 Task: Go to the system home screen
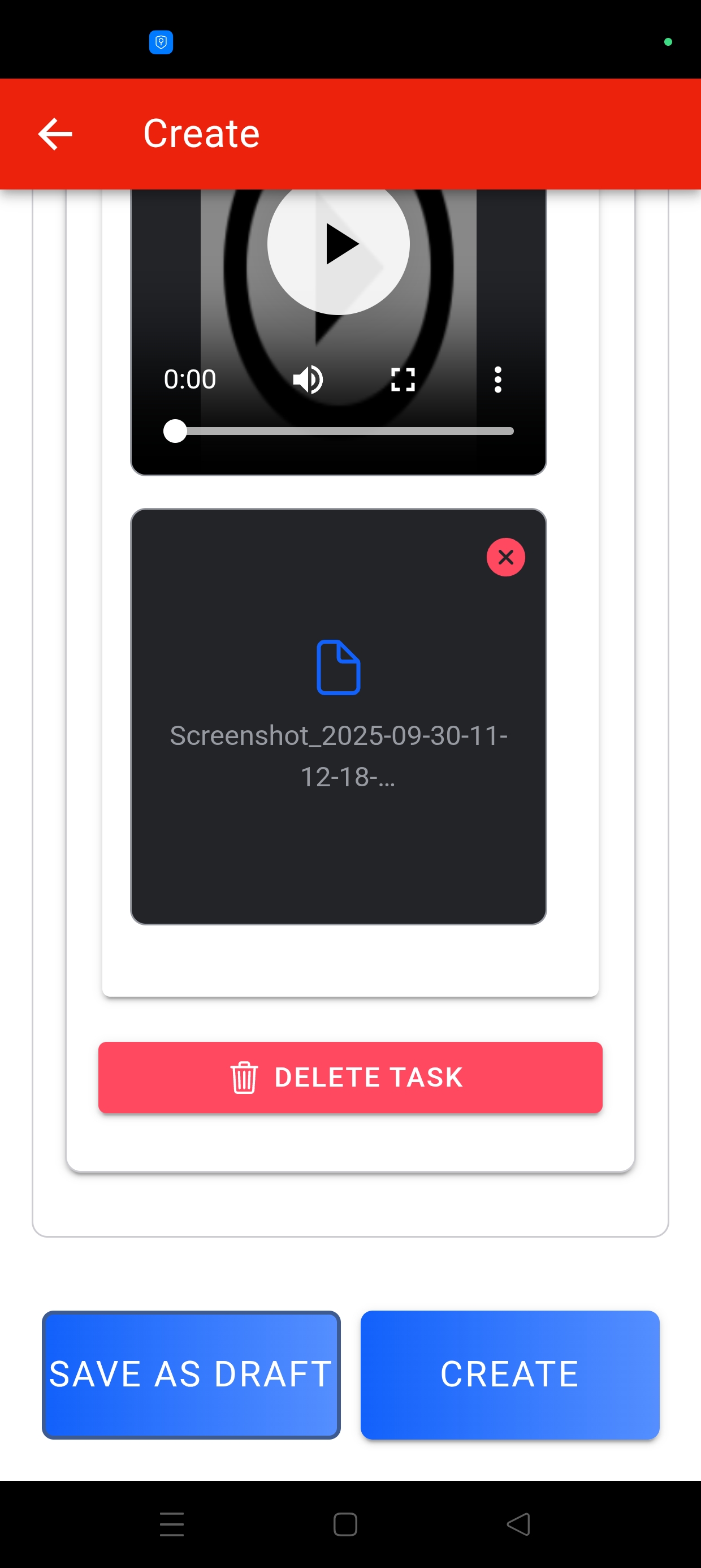(345, 1524)
